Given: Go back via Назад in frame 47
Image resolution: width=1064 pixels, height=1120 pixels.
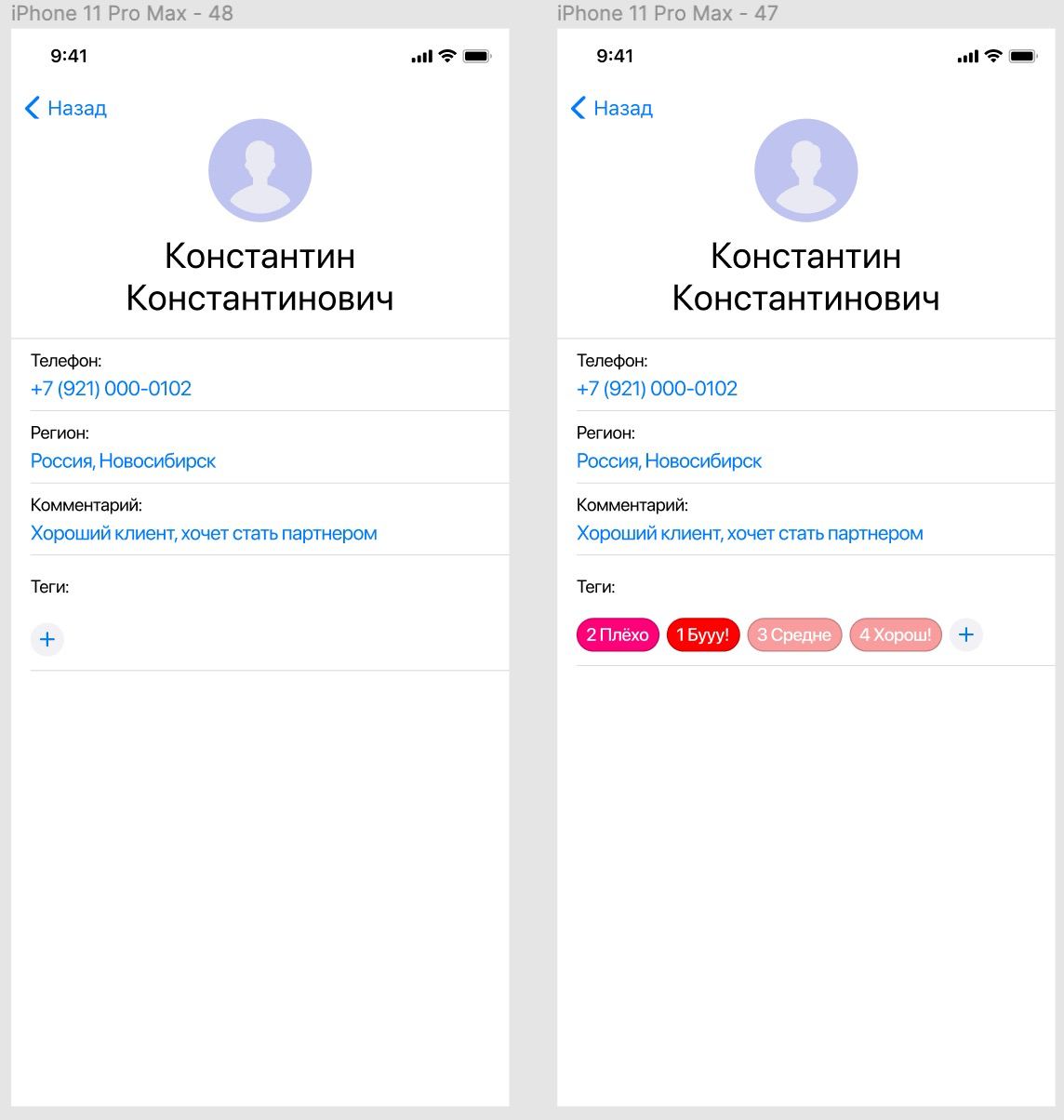Looking at the screenshot, I should tap(612, 108).
